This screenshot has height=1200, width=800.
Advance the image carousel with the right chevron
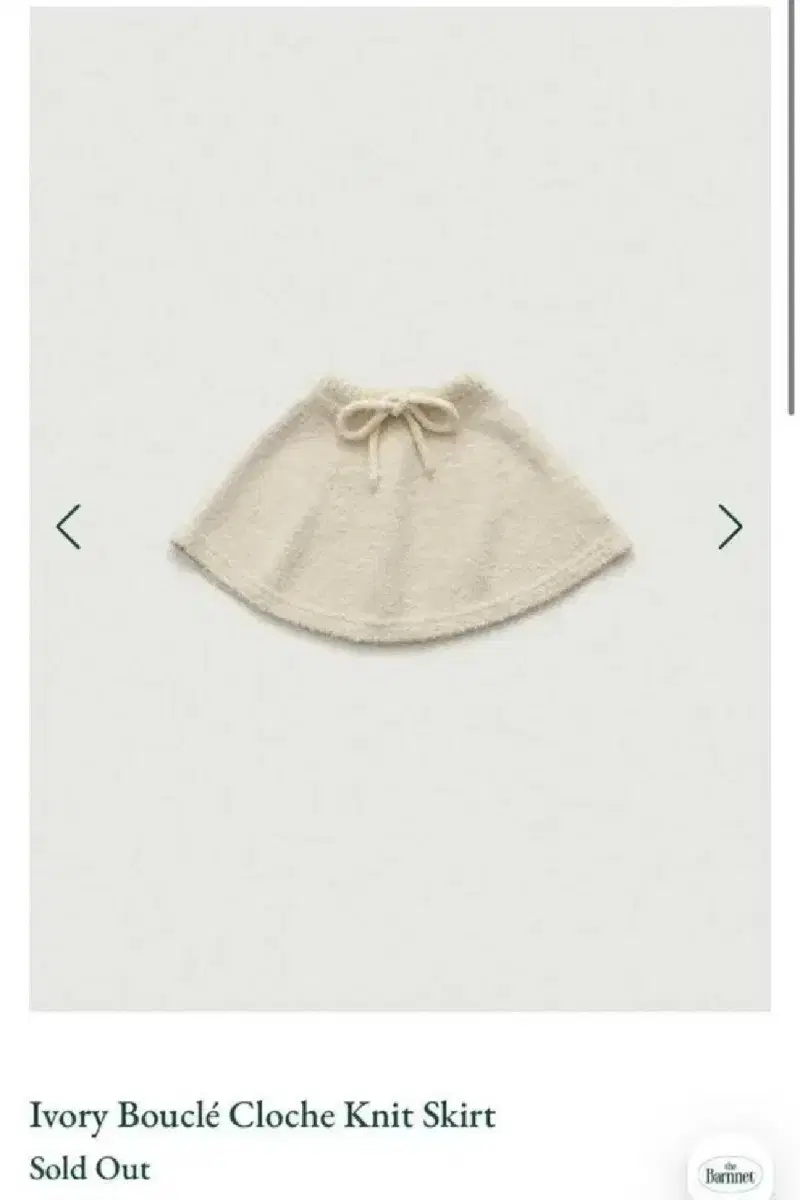730,527
